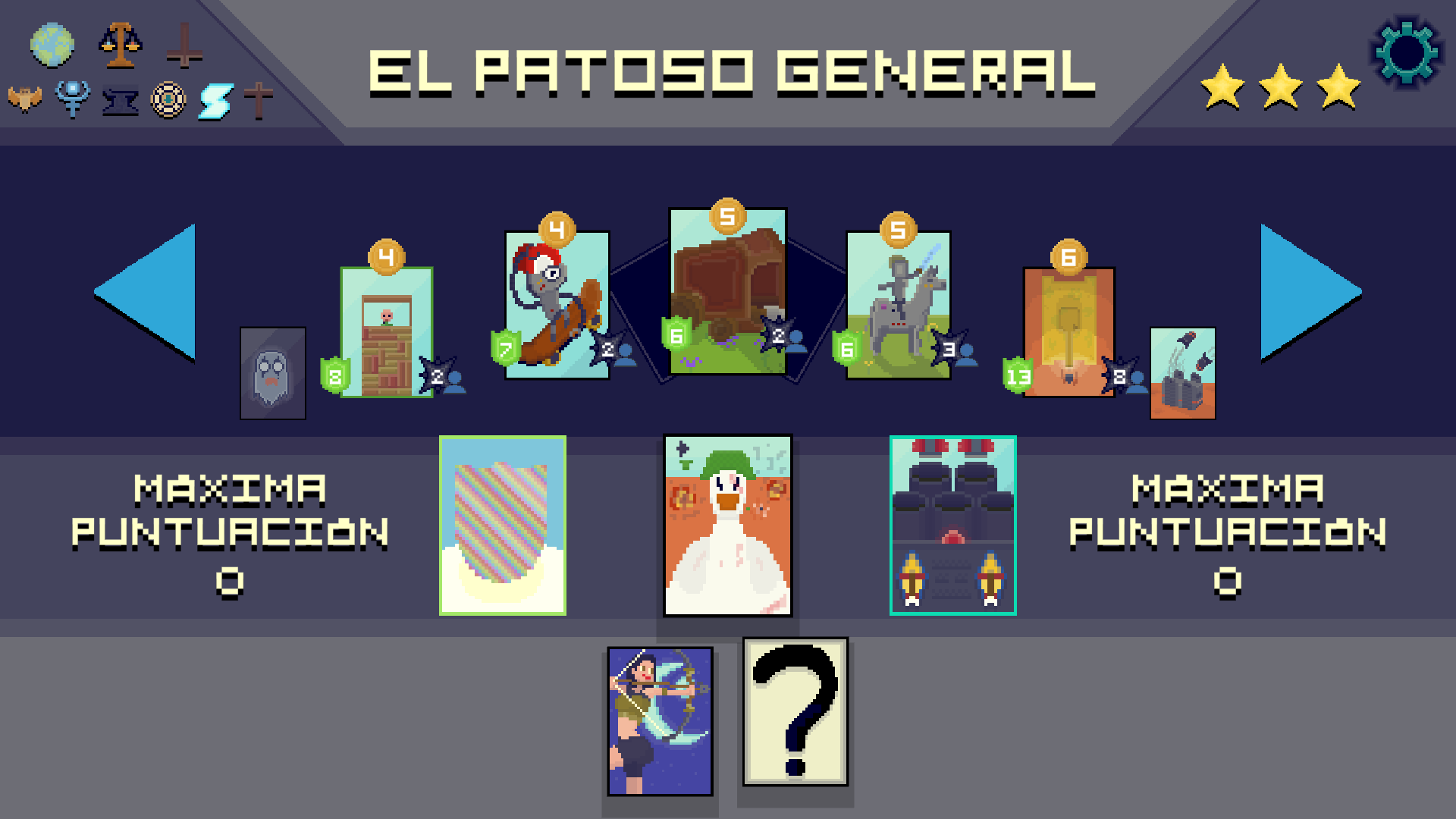Select the skateboard bird card
This screenshot has height=819, width=1456.
pyautogui.click(x=557, y=305)
